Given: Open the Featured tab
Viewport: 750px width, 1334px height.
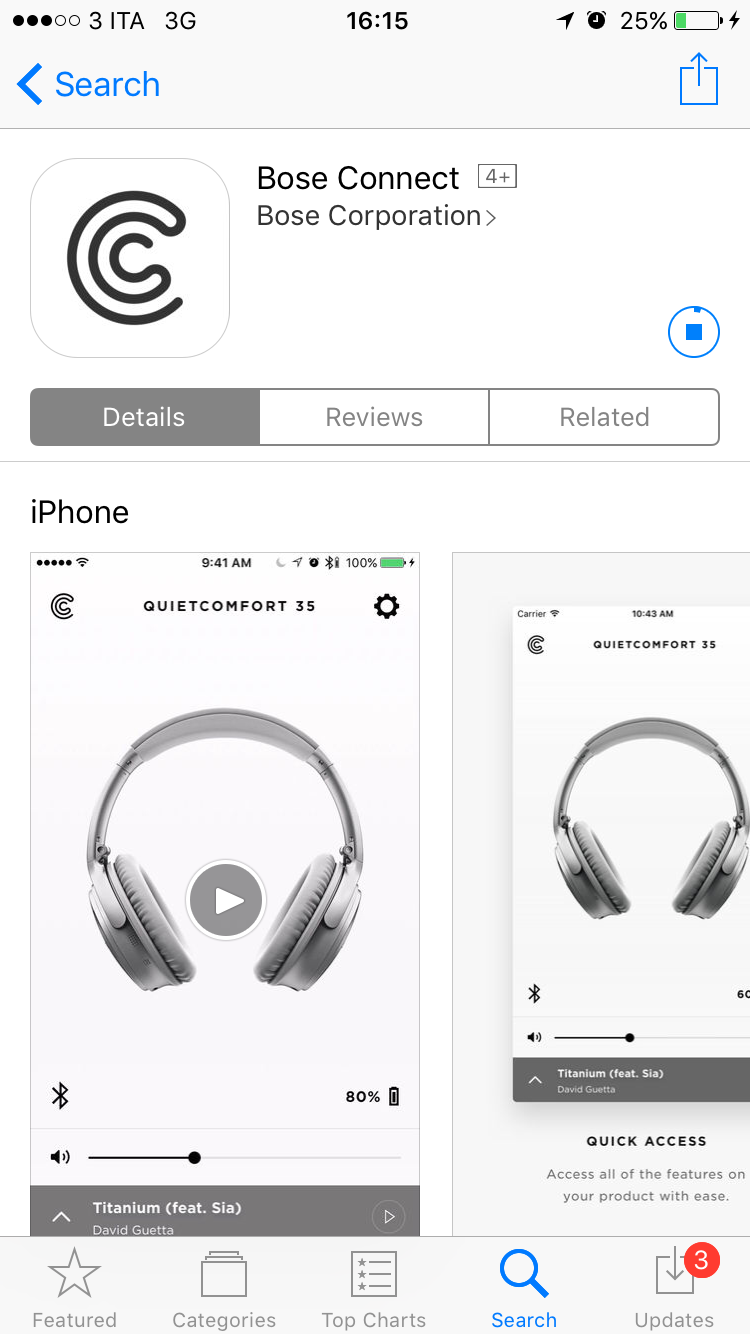Looking at the screenshot, I should click(x=74, y=1288).
